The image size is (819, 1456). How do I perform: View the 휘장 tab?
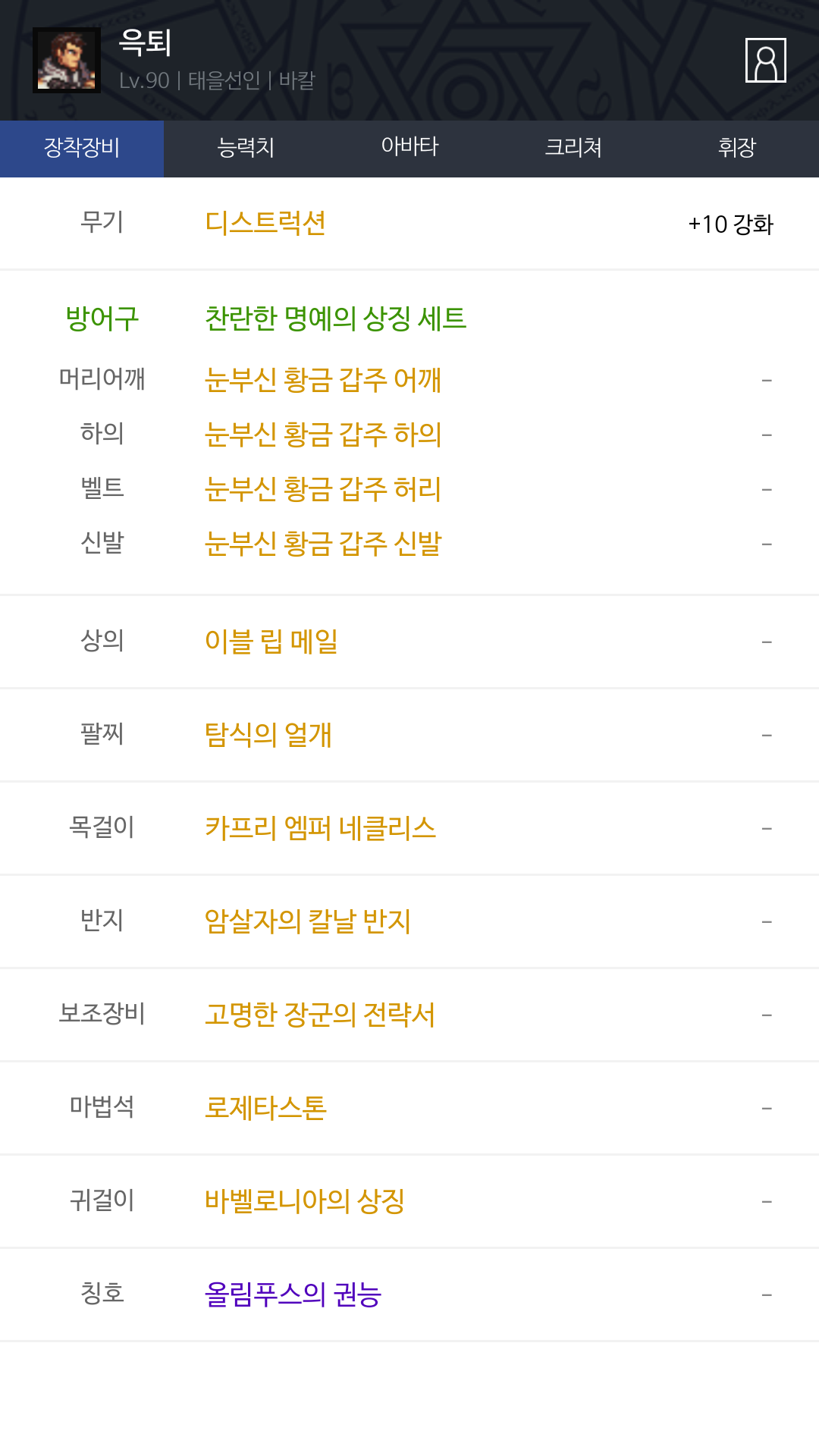(737, 149)
